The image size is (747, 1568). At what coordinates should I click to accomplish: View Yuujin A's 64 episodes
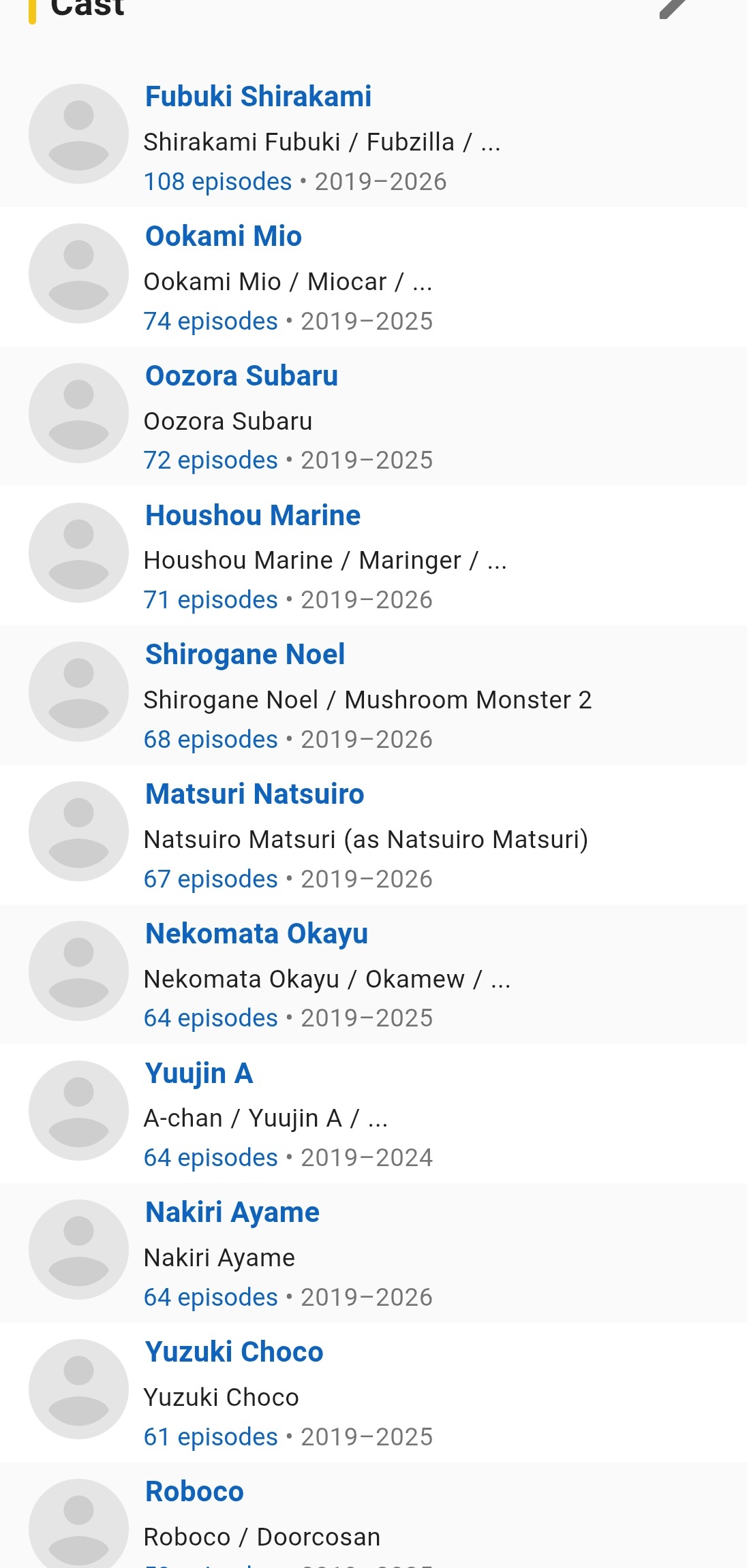(x=211, y=1158)
